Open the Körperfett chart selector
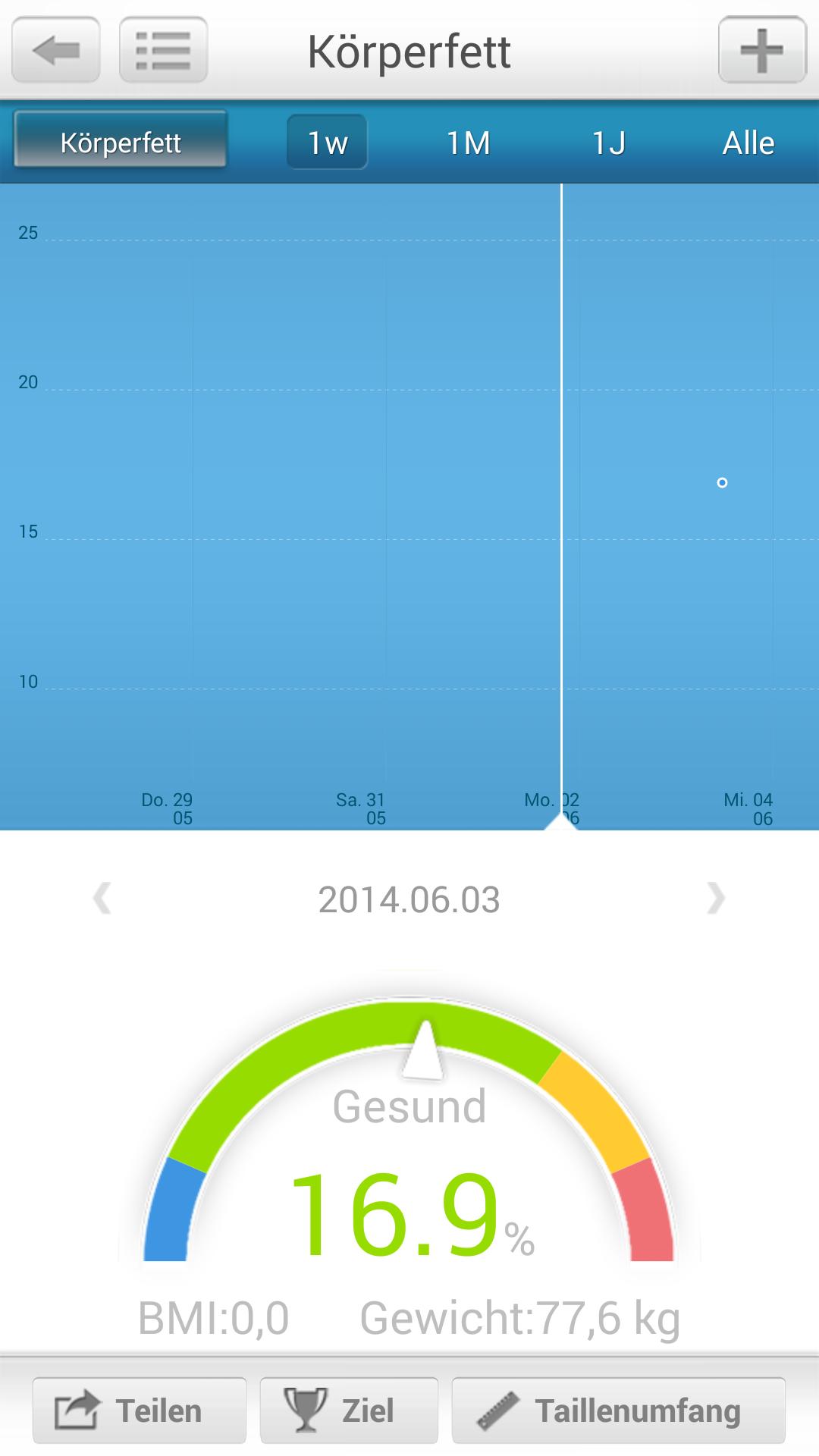The width and height of the screenshot is (819, 1456). [121, 142]
